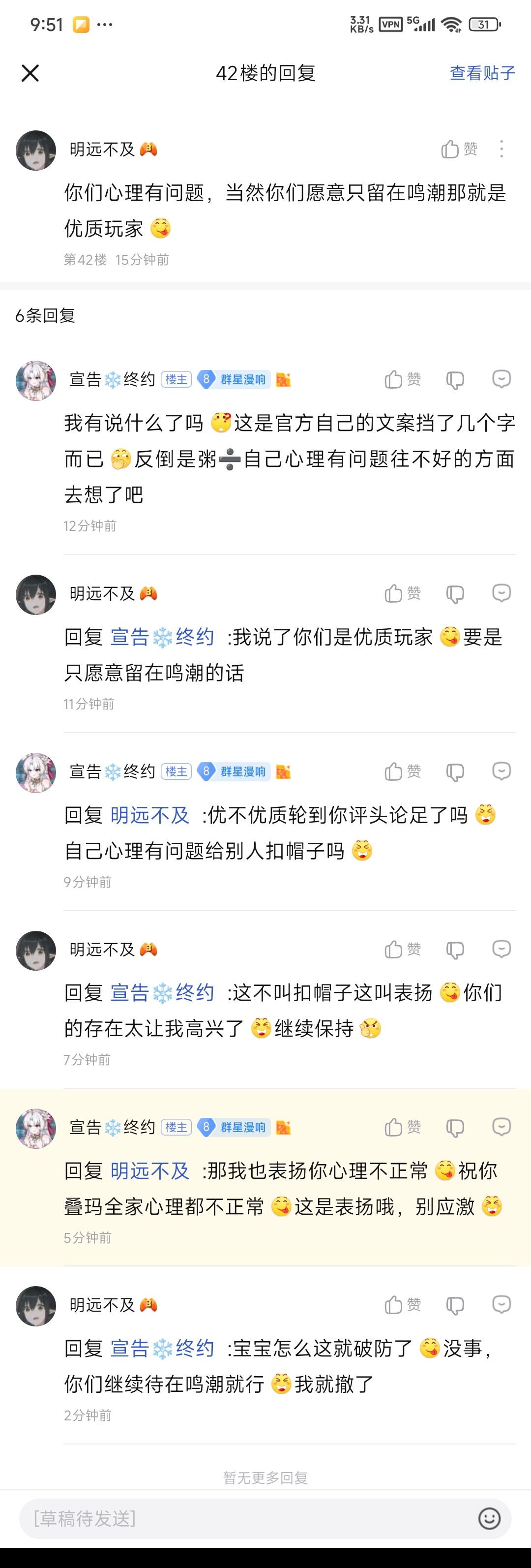Tap the 宣告终约 mention in the 7分钟前 reply

tap(162, 993)
